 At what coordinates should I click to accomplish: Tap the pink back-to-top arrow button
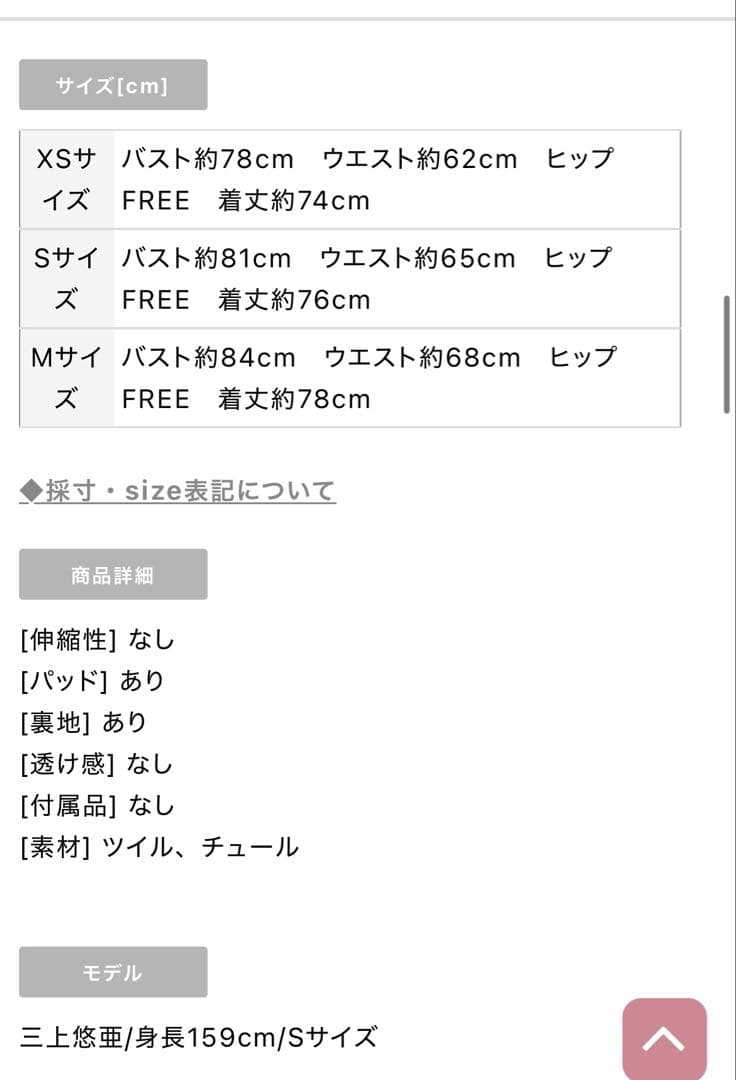click(x=664, y=1040)
